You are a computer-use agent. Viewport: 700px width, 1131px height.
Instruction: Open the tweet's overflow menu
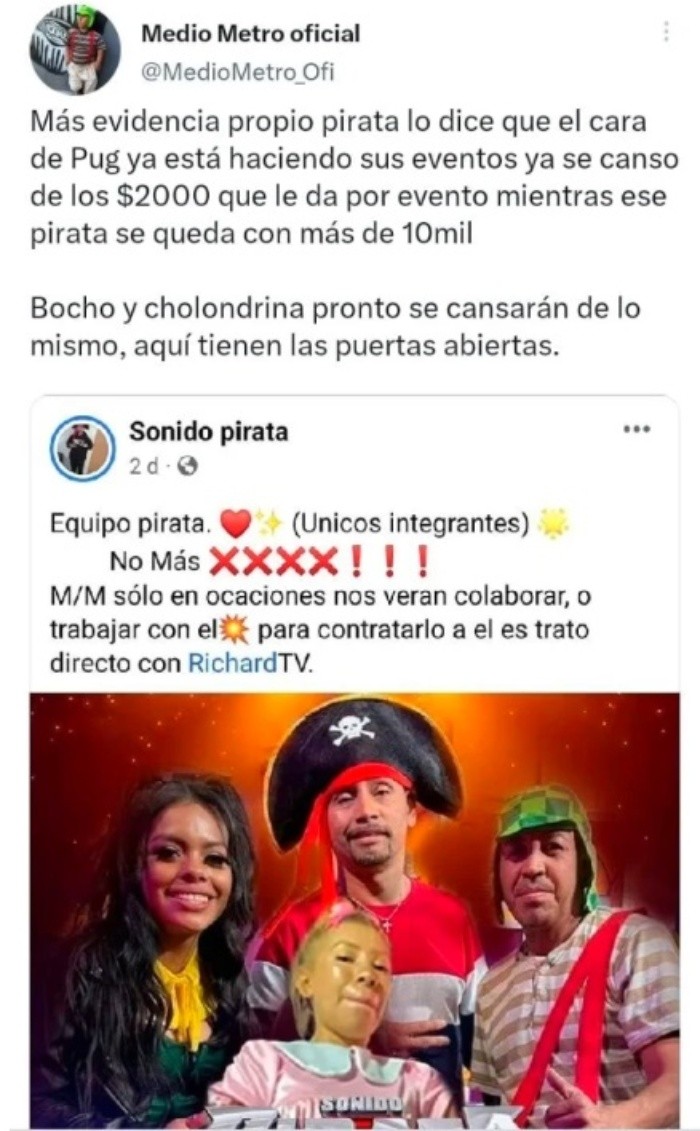click(666, 32)
